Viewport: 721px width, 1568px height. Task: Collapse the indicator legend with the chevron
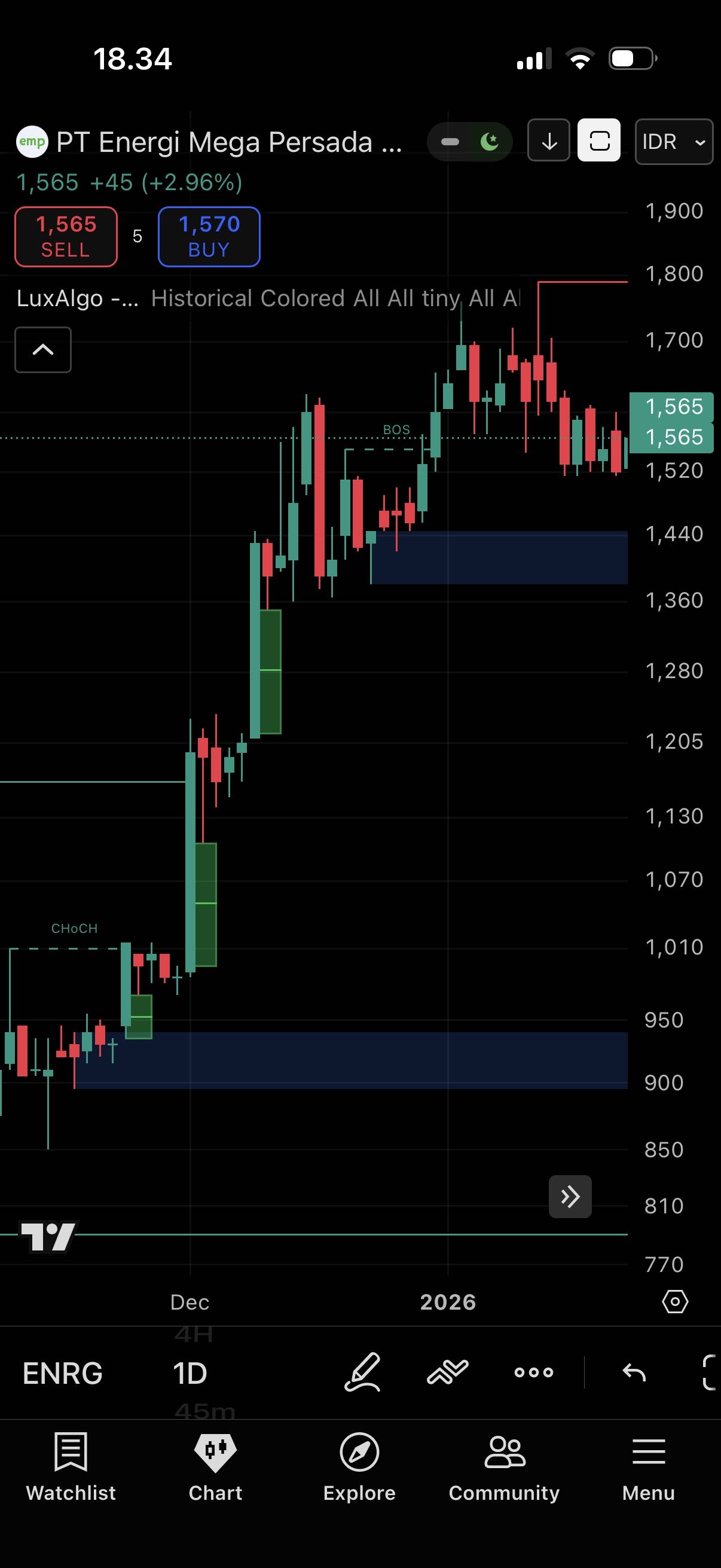42,349
